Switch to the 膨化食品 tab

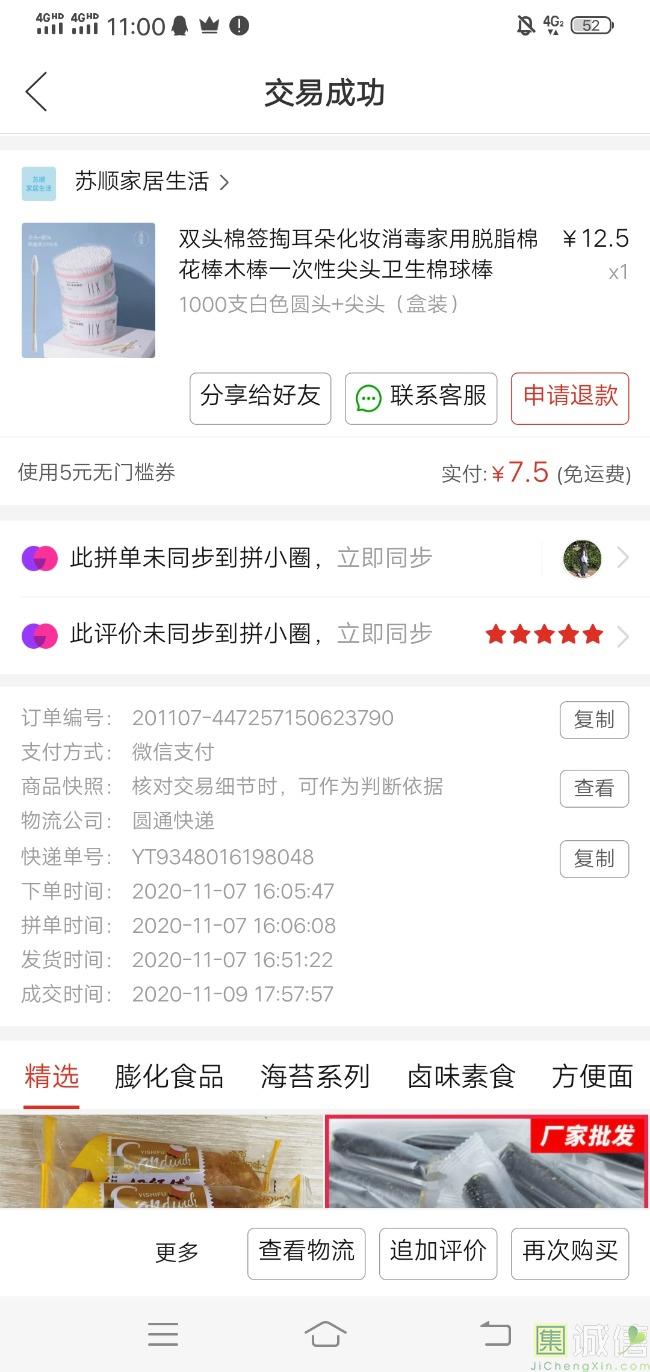[x=169, y=1076]
